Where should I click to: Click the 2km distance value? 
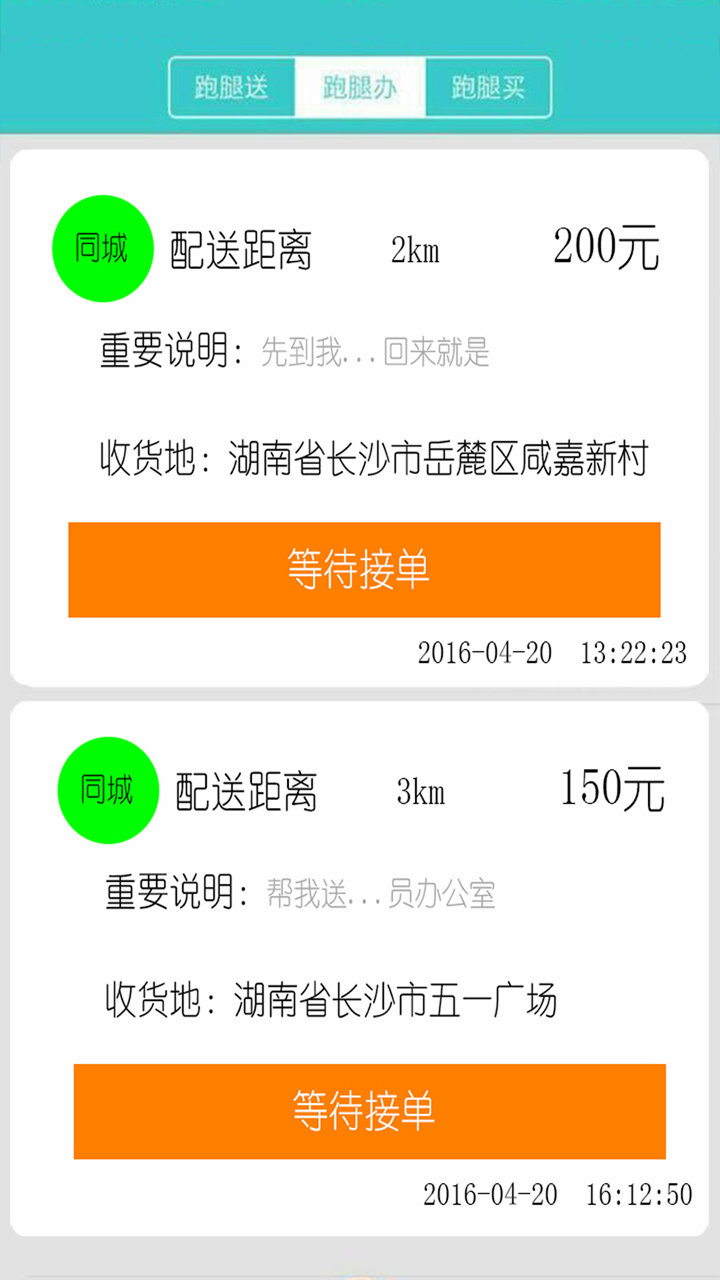pos(416,252)
